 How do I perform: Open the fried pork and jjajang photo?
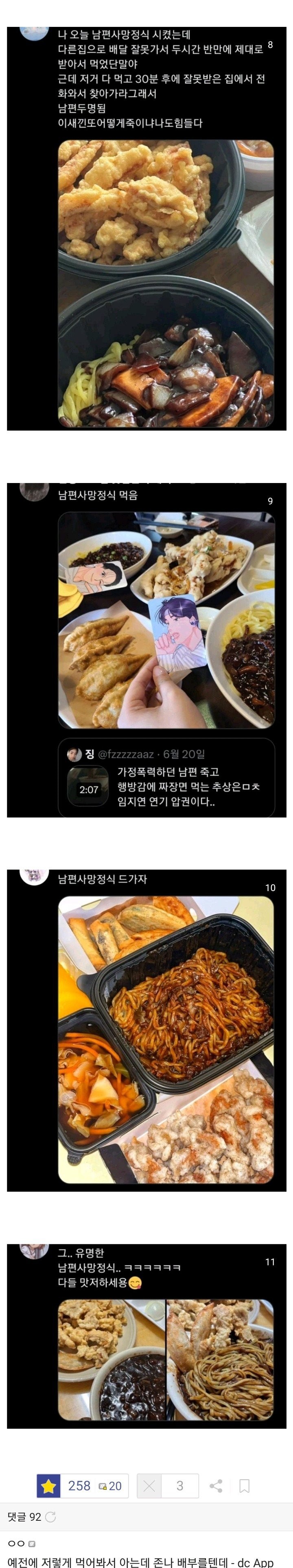[x=165, y=283]
